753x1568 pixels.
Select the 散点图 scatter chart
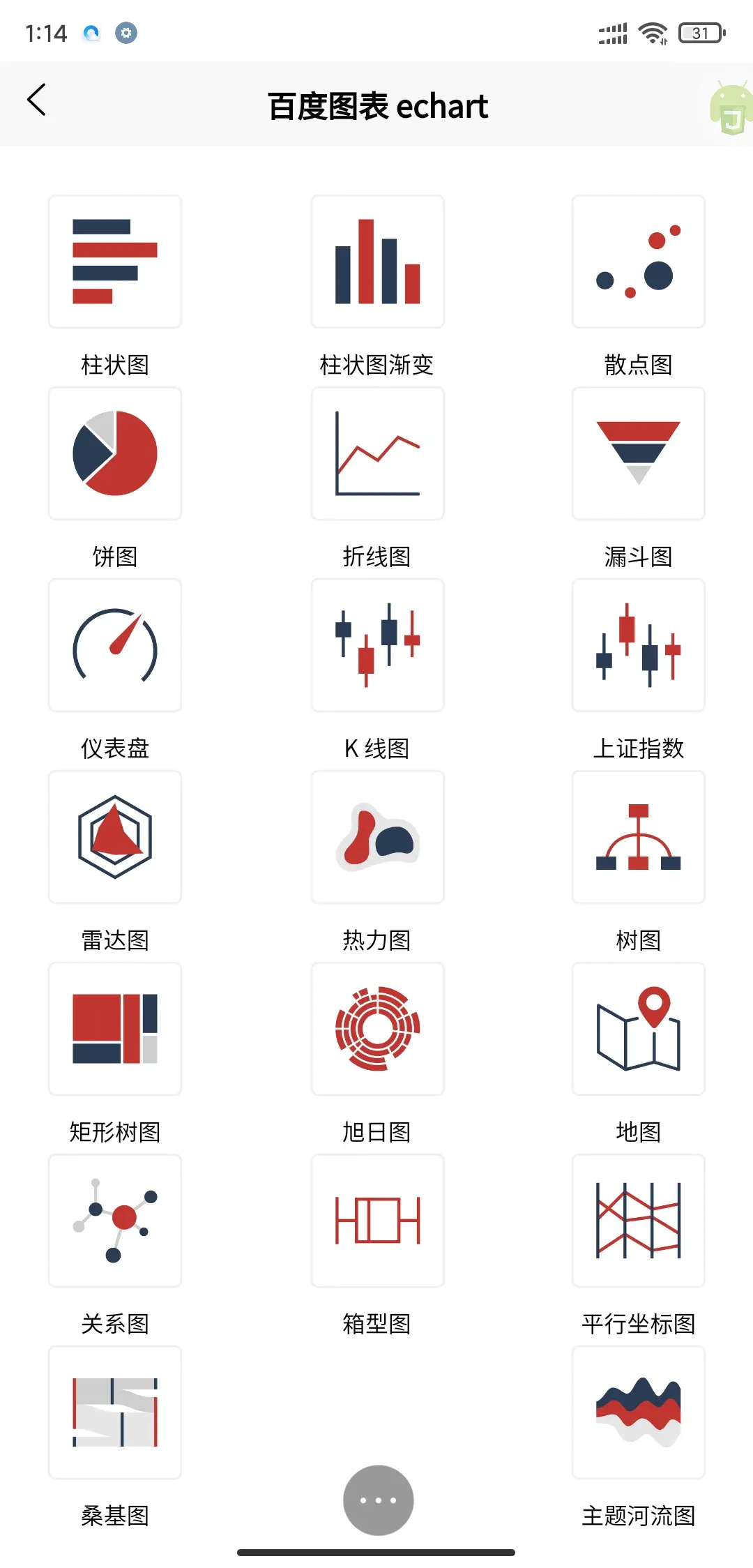tap(638, 262)
